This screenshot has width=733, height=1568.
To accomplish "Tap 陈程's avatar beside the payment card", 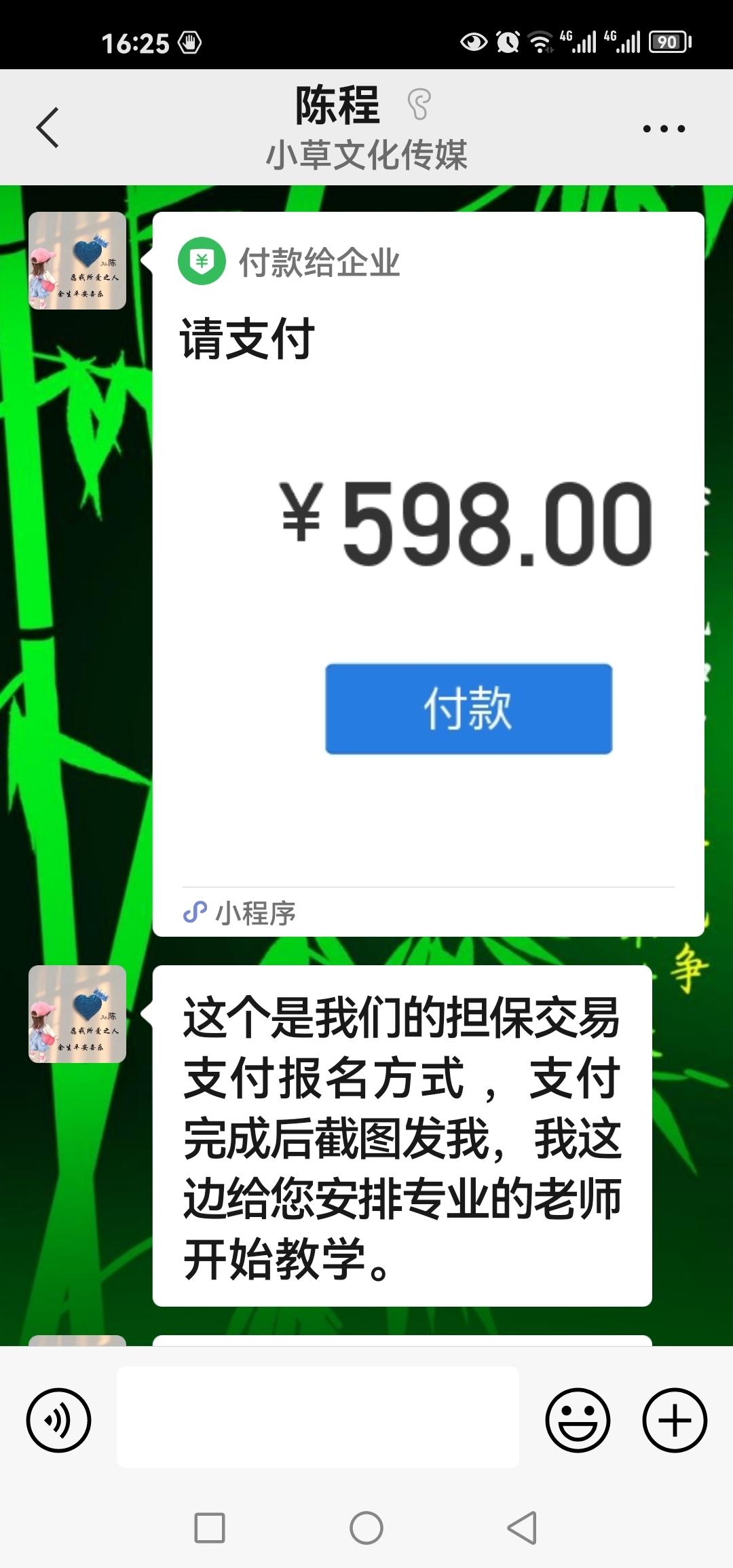I will (77, 261).
